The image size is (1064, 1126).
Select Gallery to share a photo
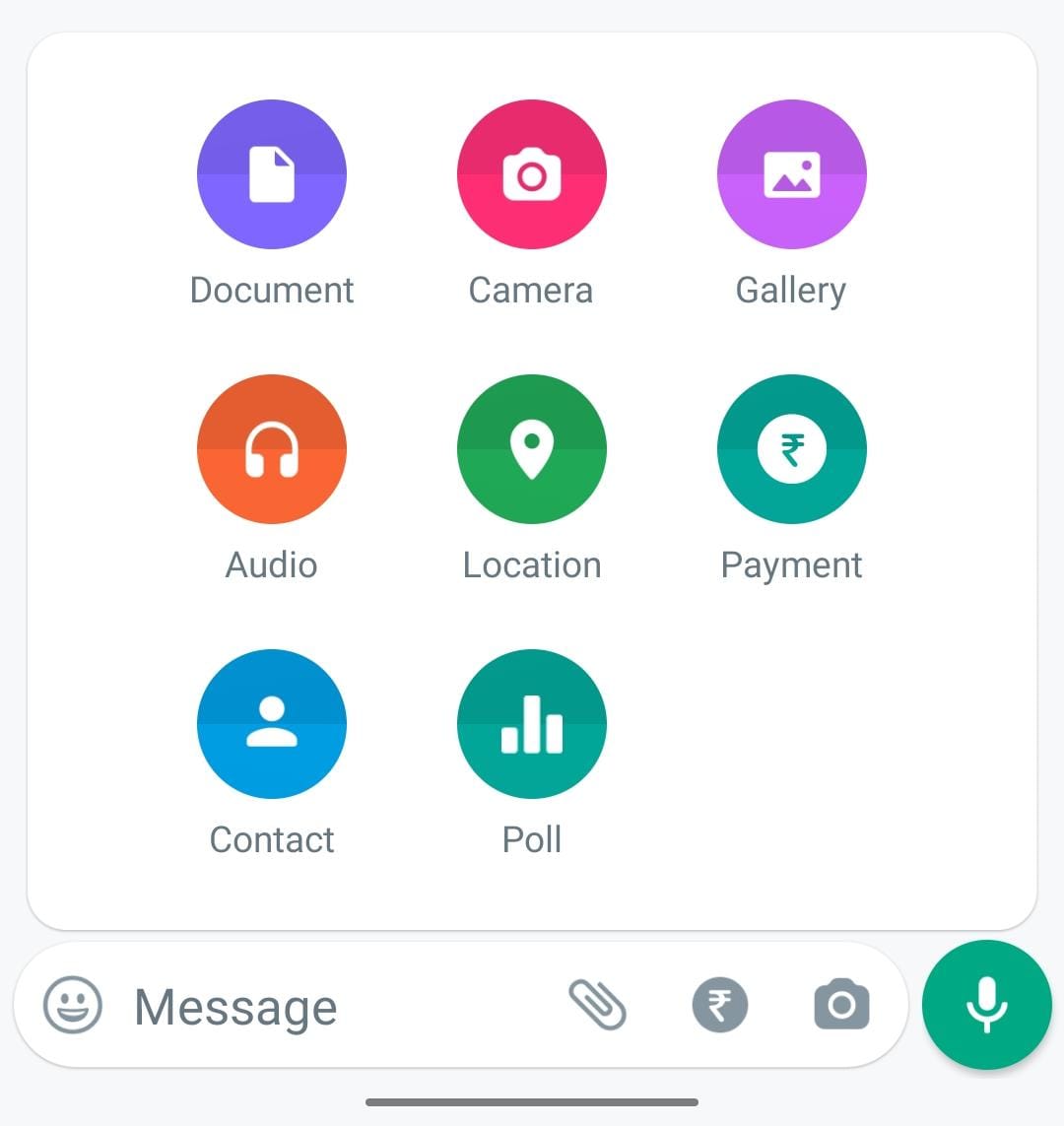(x=791, y=174)
